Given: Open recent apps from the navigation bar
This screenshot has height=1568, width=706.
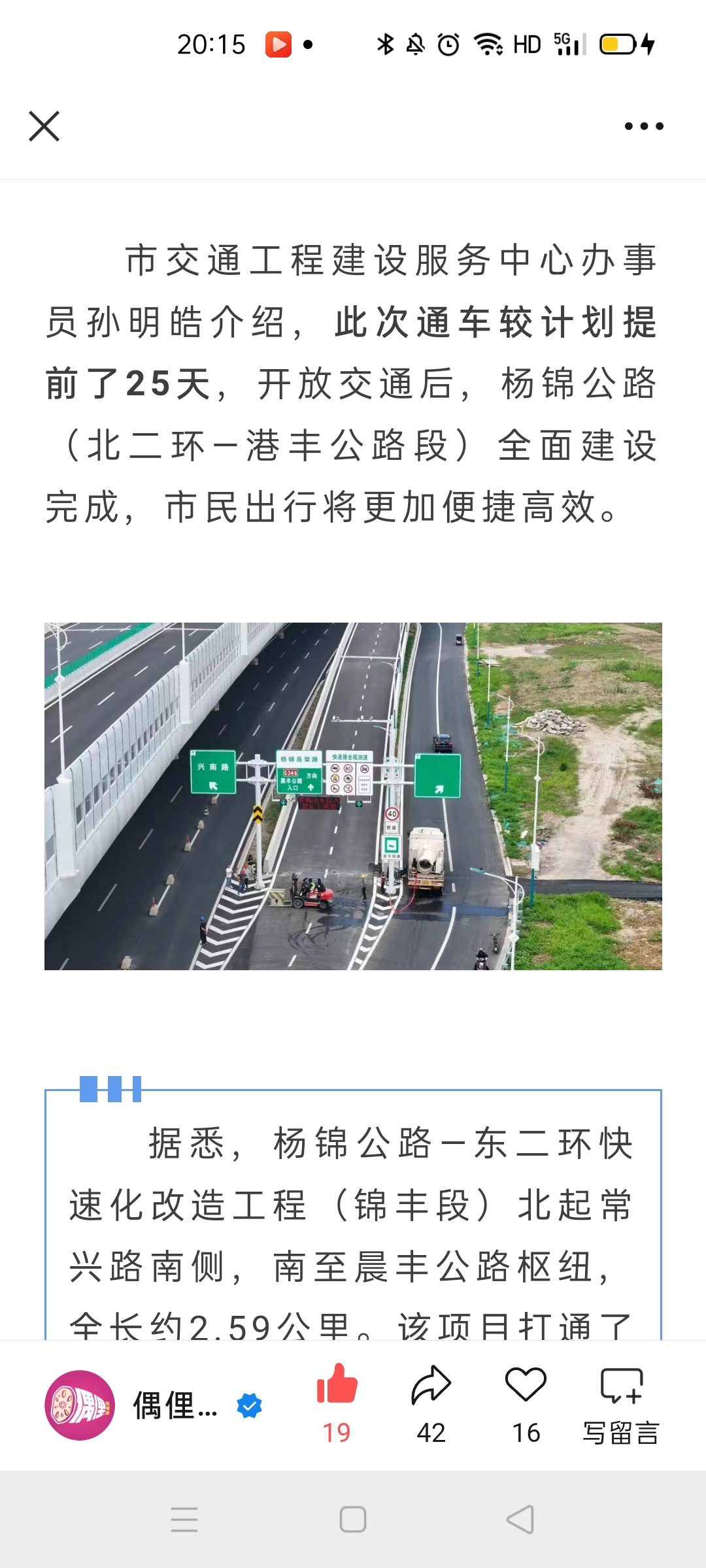Looking at the screenshot, I should pyautogui.click(x=184, y=1520).
